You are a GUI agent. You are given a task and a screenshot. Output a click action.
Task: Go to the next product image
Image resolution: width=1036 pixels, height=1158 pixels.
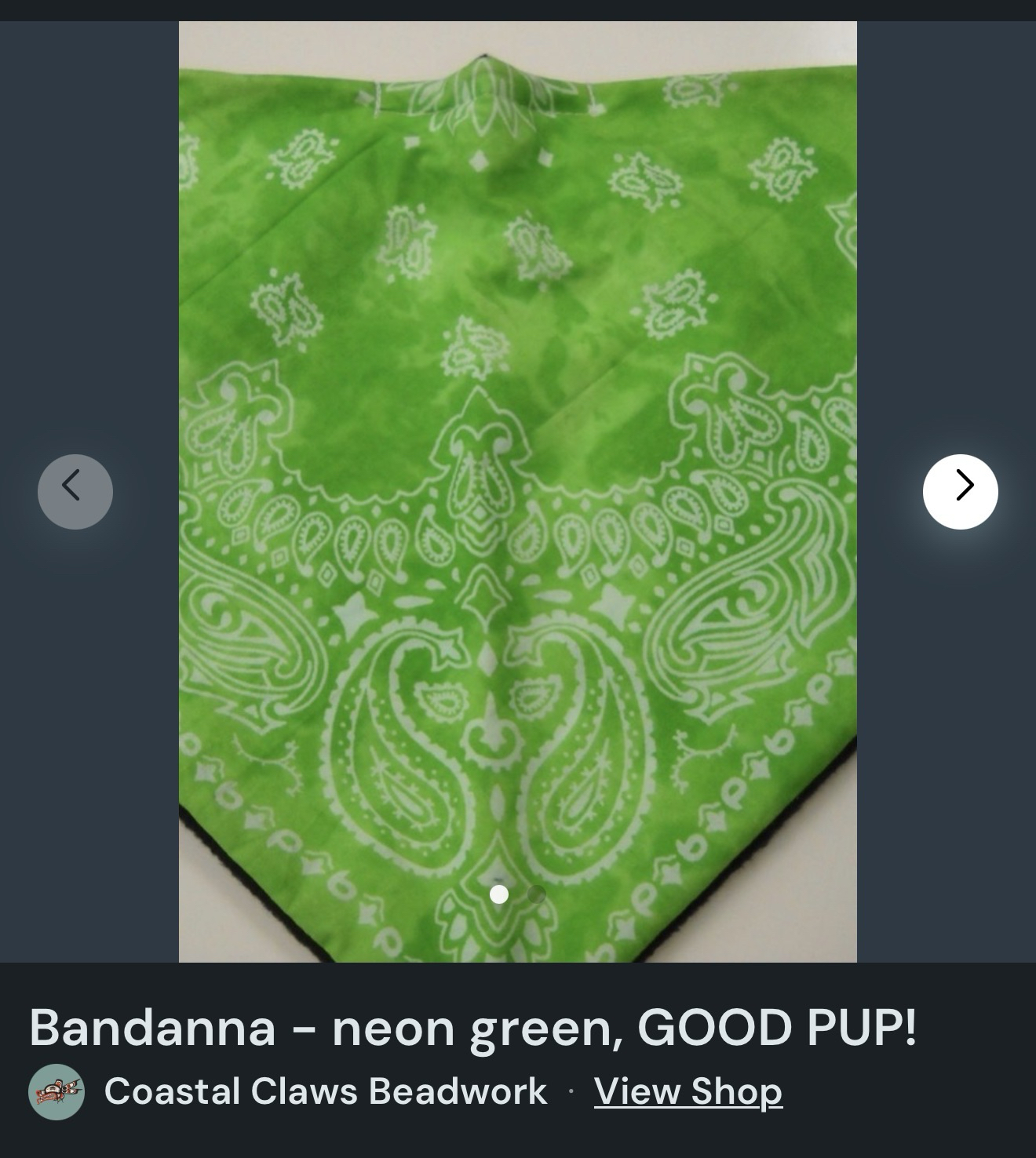click(x=960, y=492)
